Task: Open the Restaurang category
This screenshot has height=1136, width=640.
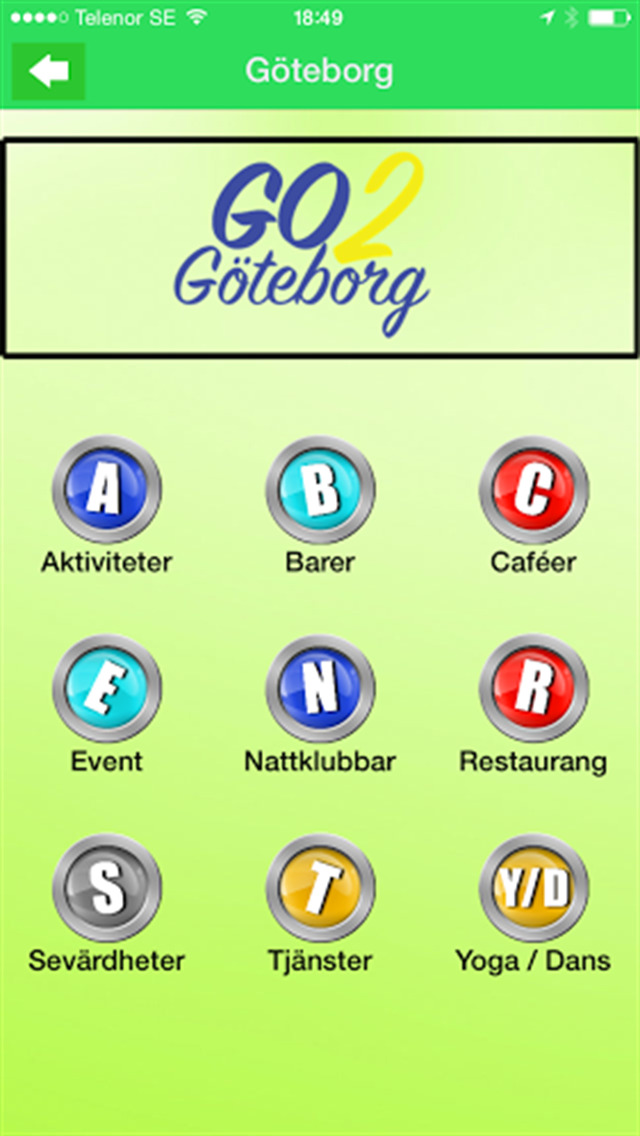Action: point(533,689)
